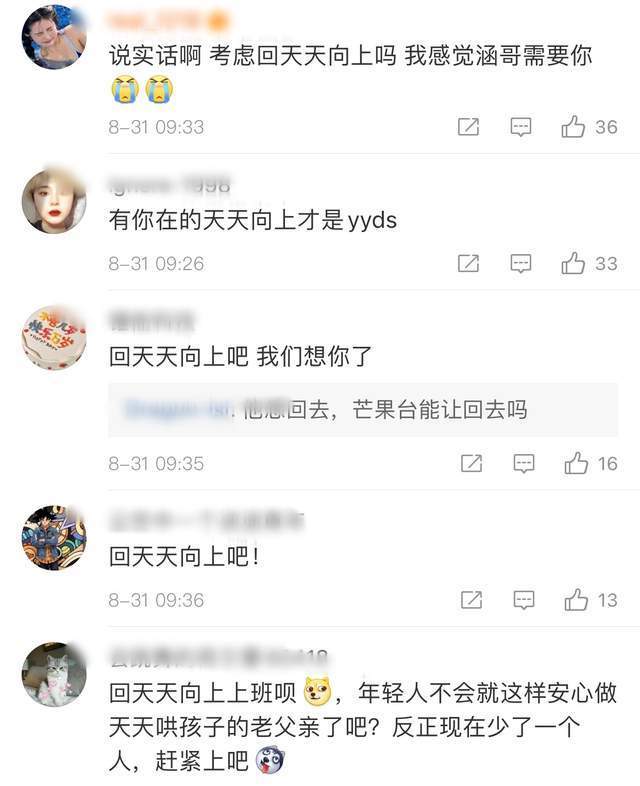Screen dimensions: 640x786
Task: Repost the comment posted at 8-31 09:36
Action: (x=469, y=600)
